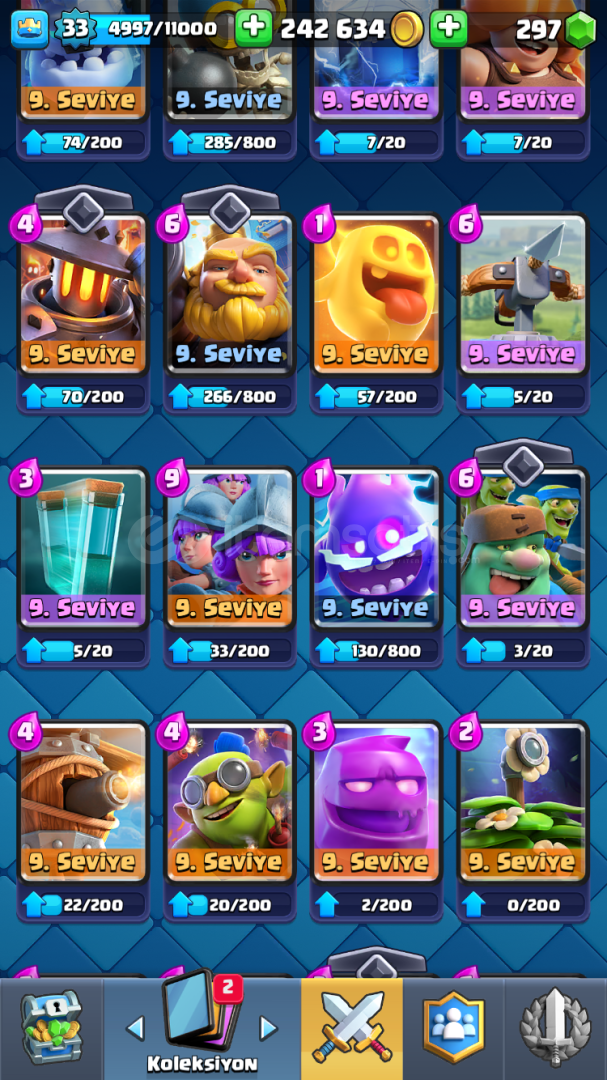Select the Goblin Demolisher card with 20/200

(230, 802)
